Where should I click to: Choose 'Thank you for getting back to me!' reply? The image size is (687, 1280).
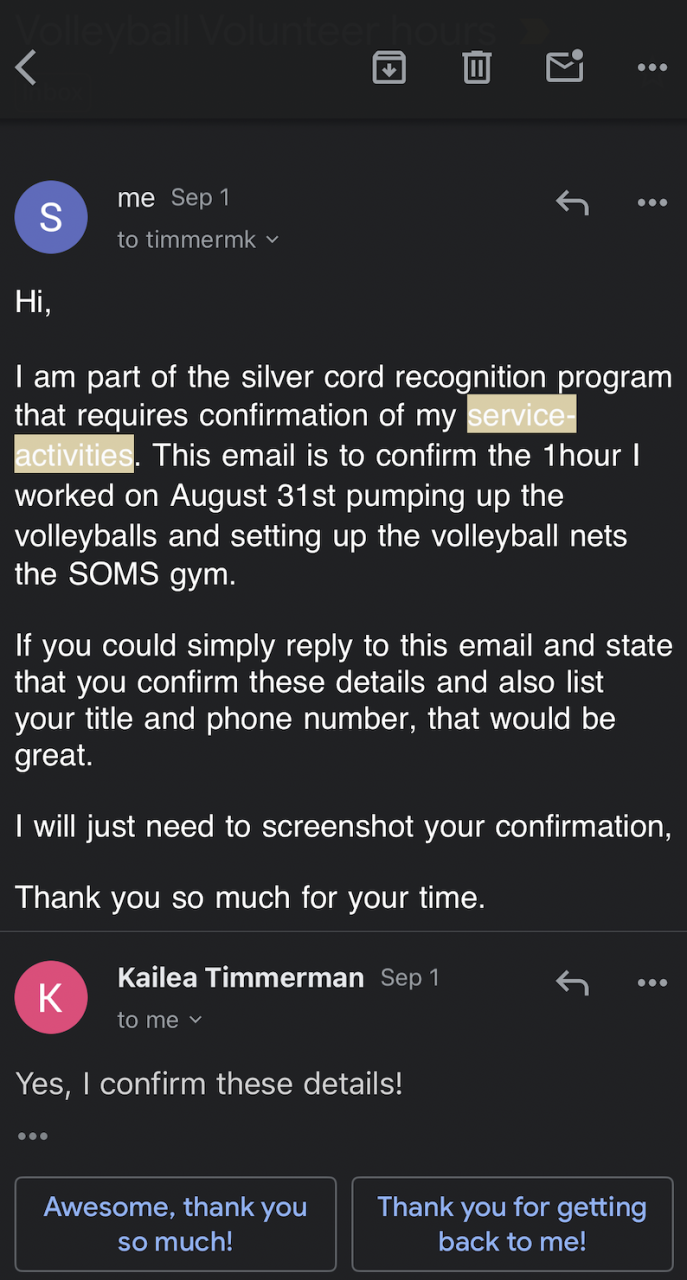point(512,1224)
